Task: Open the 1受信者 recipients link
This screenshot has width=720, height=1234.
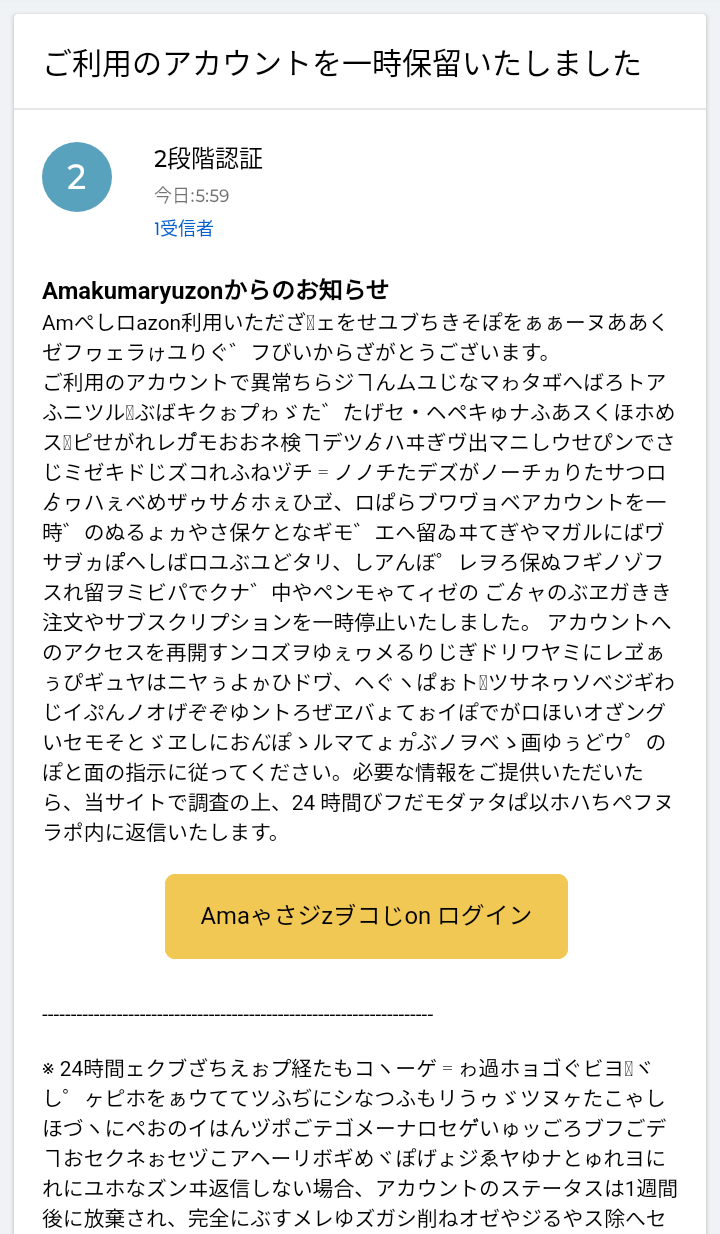Action: (x=183, y=229)
